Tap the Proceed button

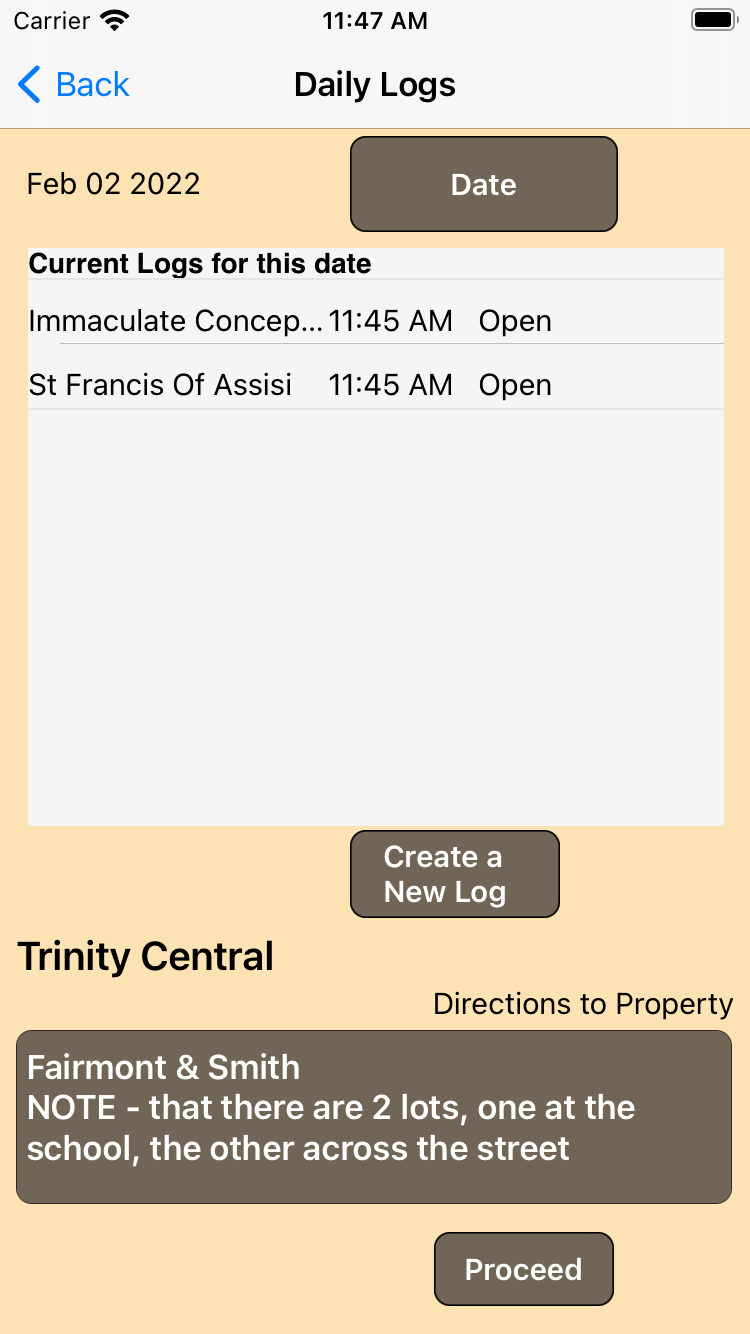[x=523, y=1269]
